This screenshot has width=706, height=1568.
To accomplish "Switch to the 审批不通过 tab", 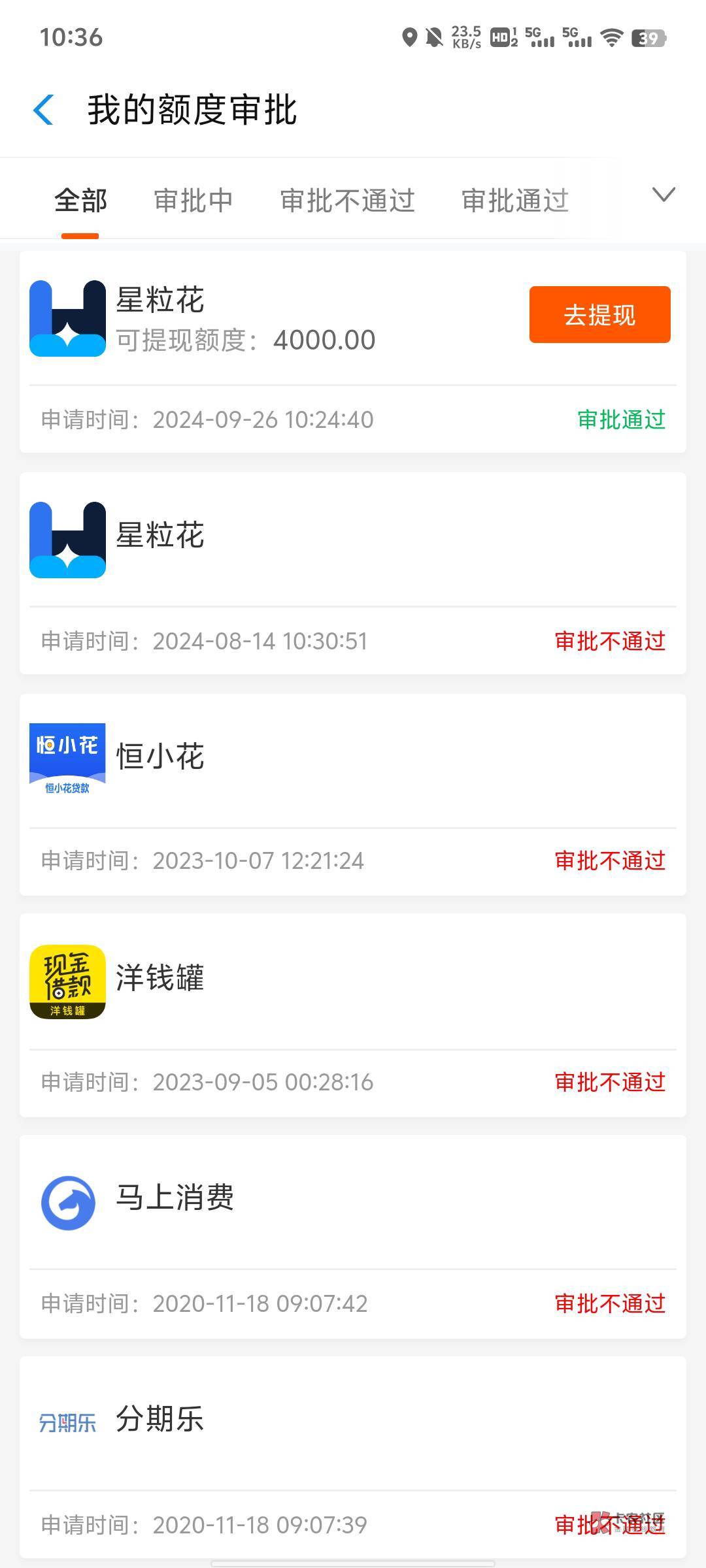I will tap(347, 201).
